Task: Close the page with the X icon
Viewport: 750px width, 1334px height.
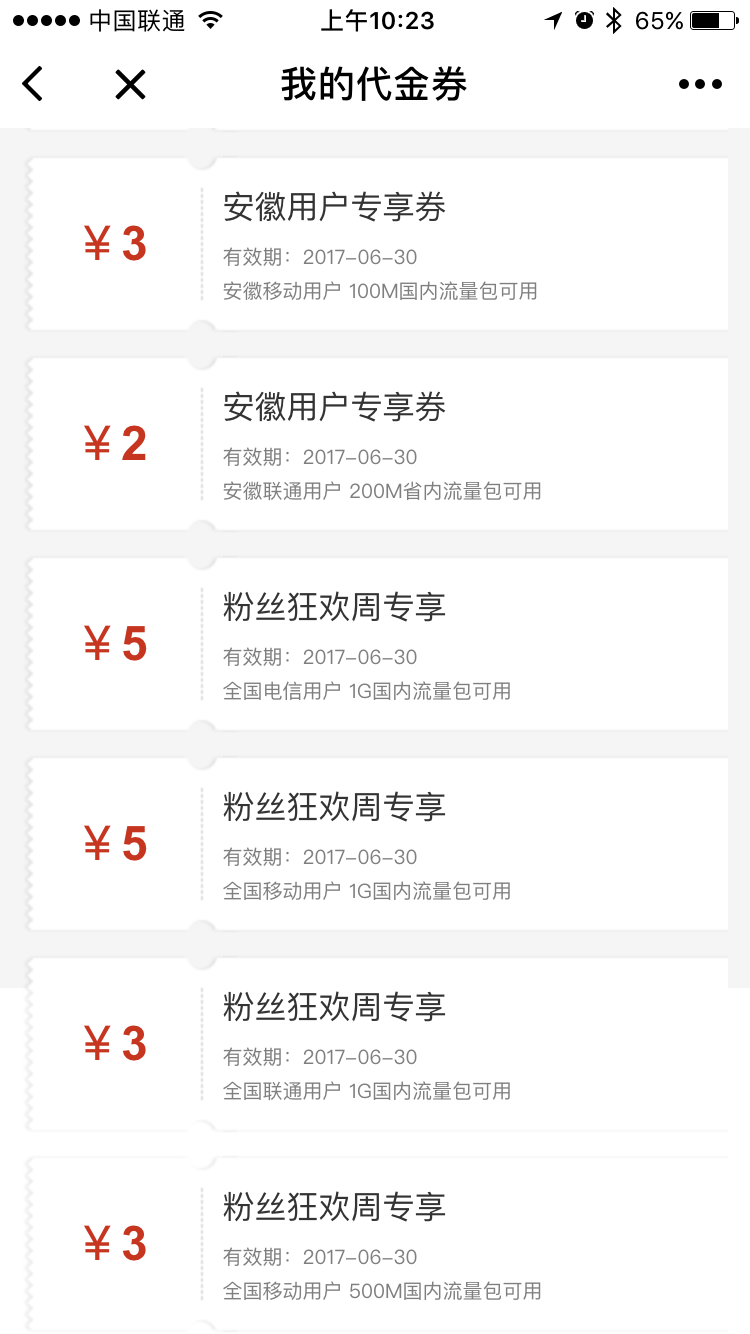Action: pyautogui.click(x=130, y=85)
